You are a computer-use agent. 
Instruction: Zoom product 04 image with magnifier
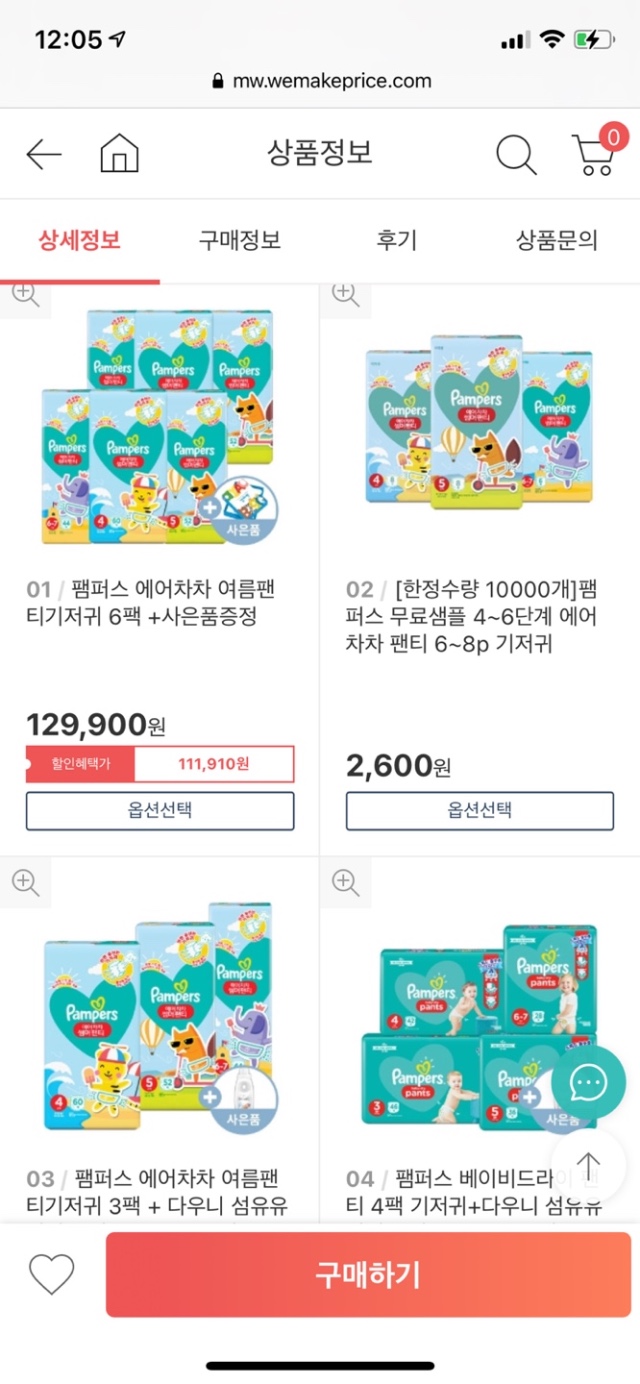pos(345,882)
